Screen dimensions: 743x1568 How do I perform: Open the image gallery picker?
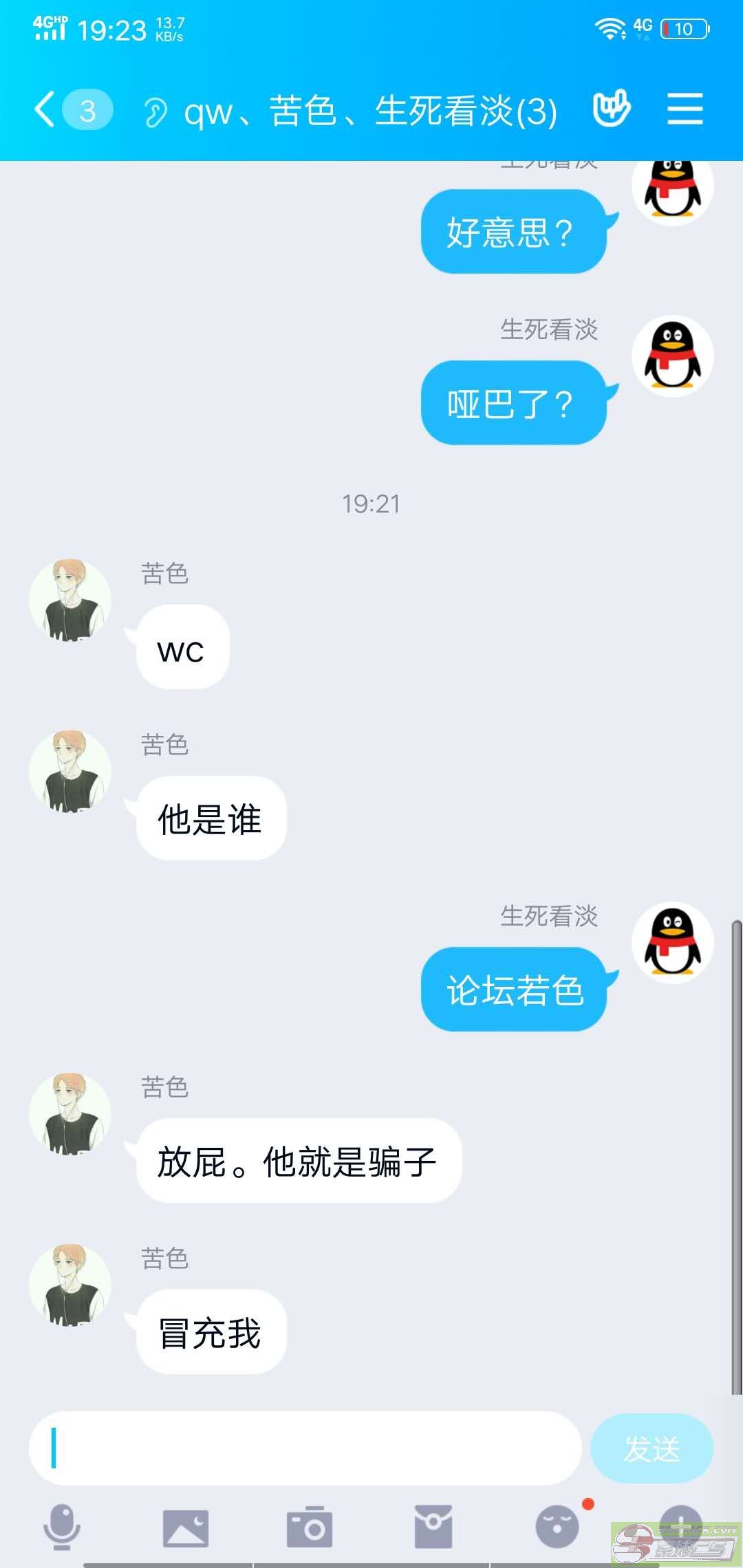(186, 1528)
